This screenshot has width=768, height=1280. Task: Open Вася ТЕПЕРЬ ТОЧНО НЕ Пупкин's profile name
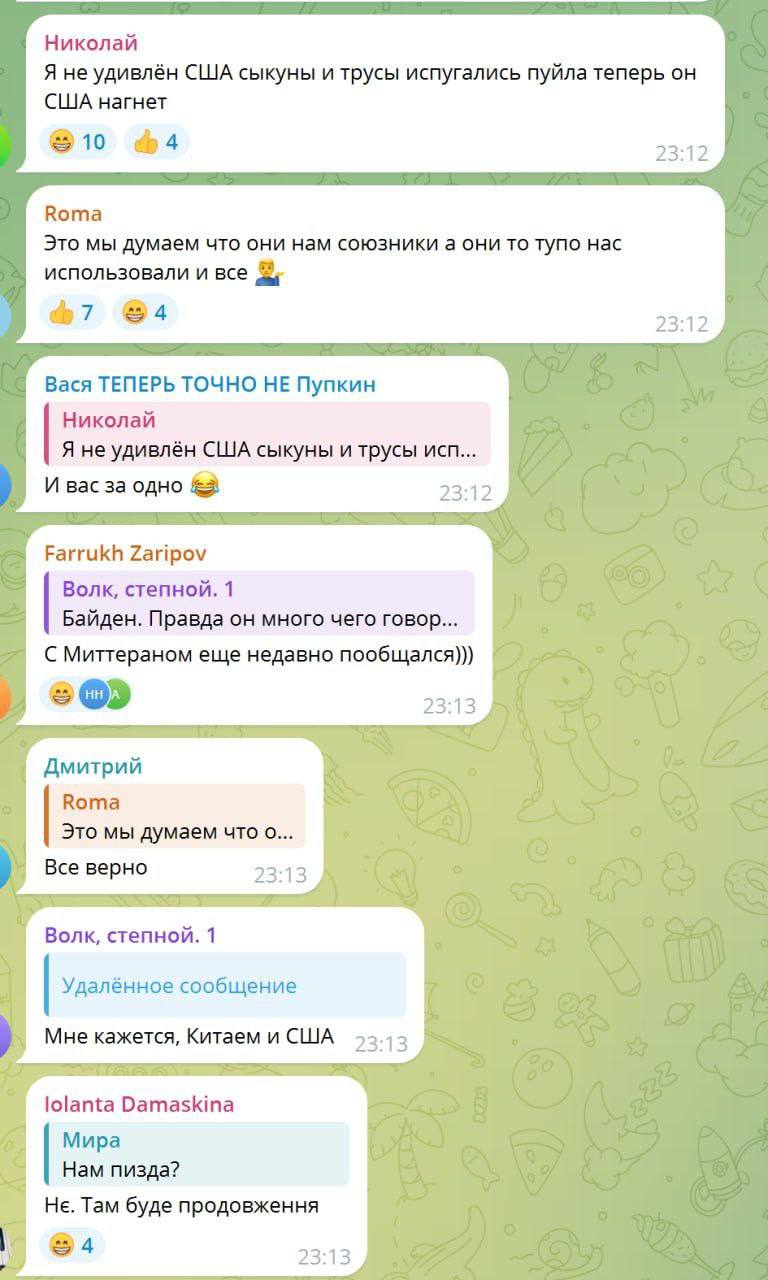click(x=210, y=384)
